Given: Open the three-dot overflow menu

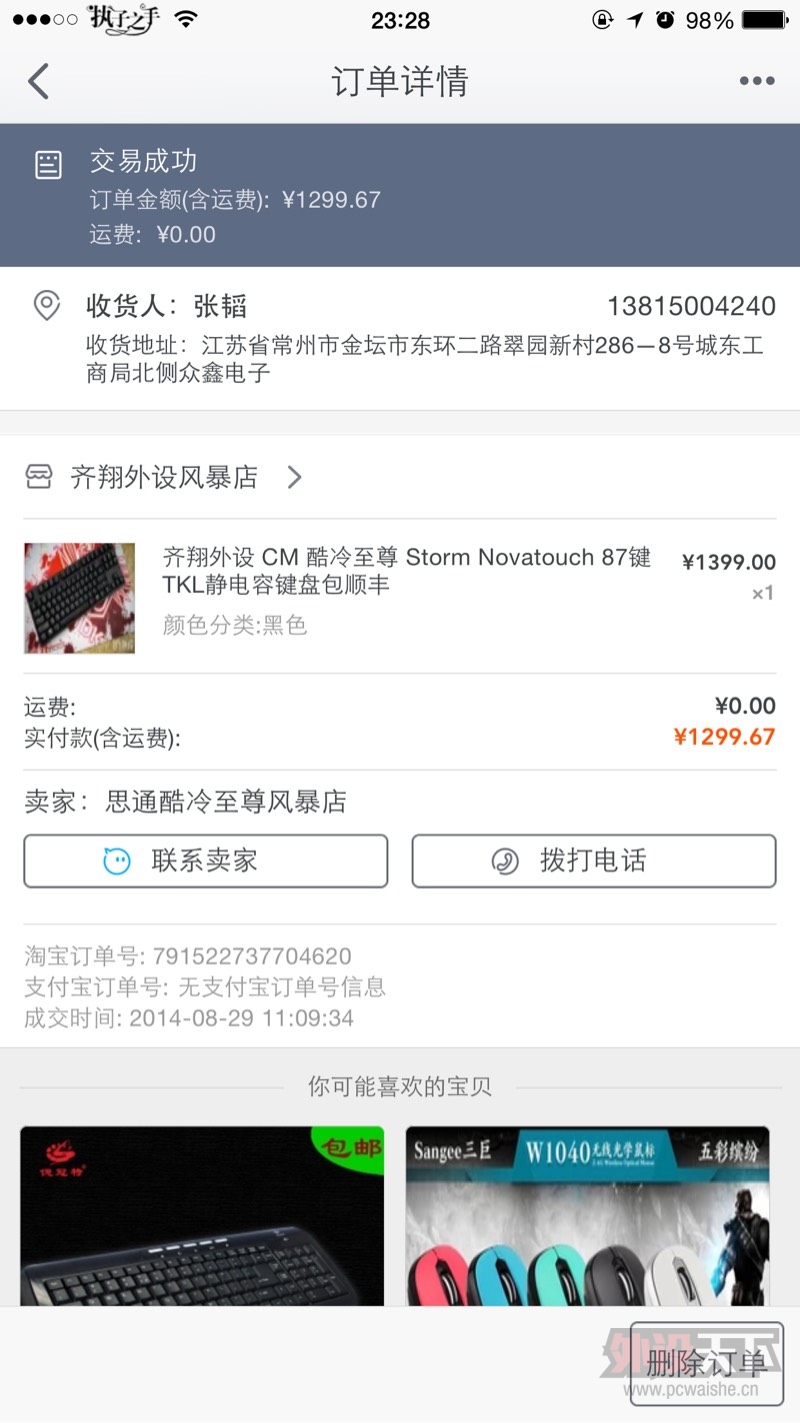Looking at the screenshot, I should click(x=757, y=81).
